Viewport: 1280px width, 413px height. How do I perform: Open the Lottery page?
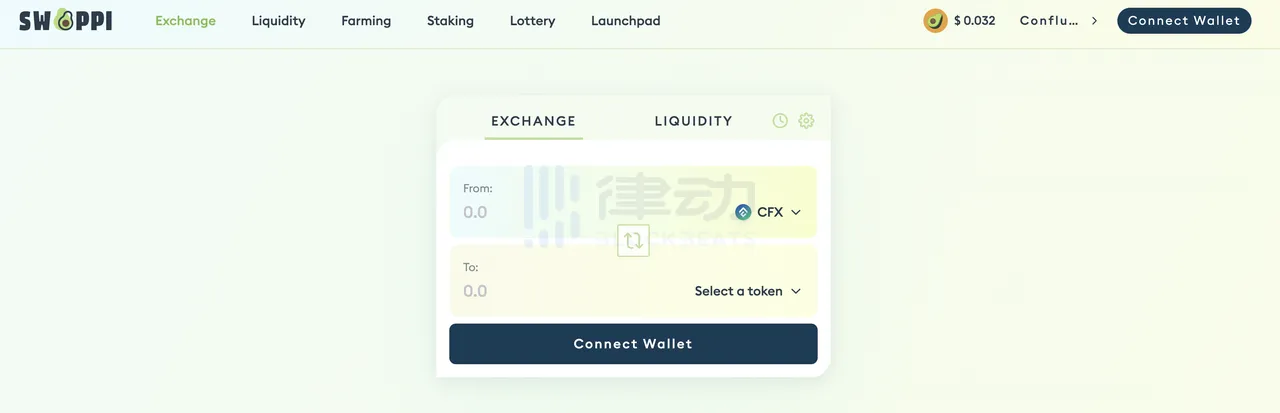tap(532, 21)
